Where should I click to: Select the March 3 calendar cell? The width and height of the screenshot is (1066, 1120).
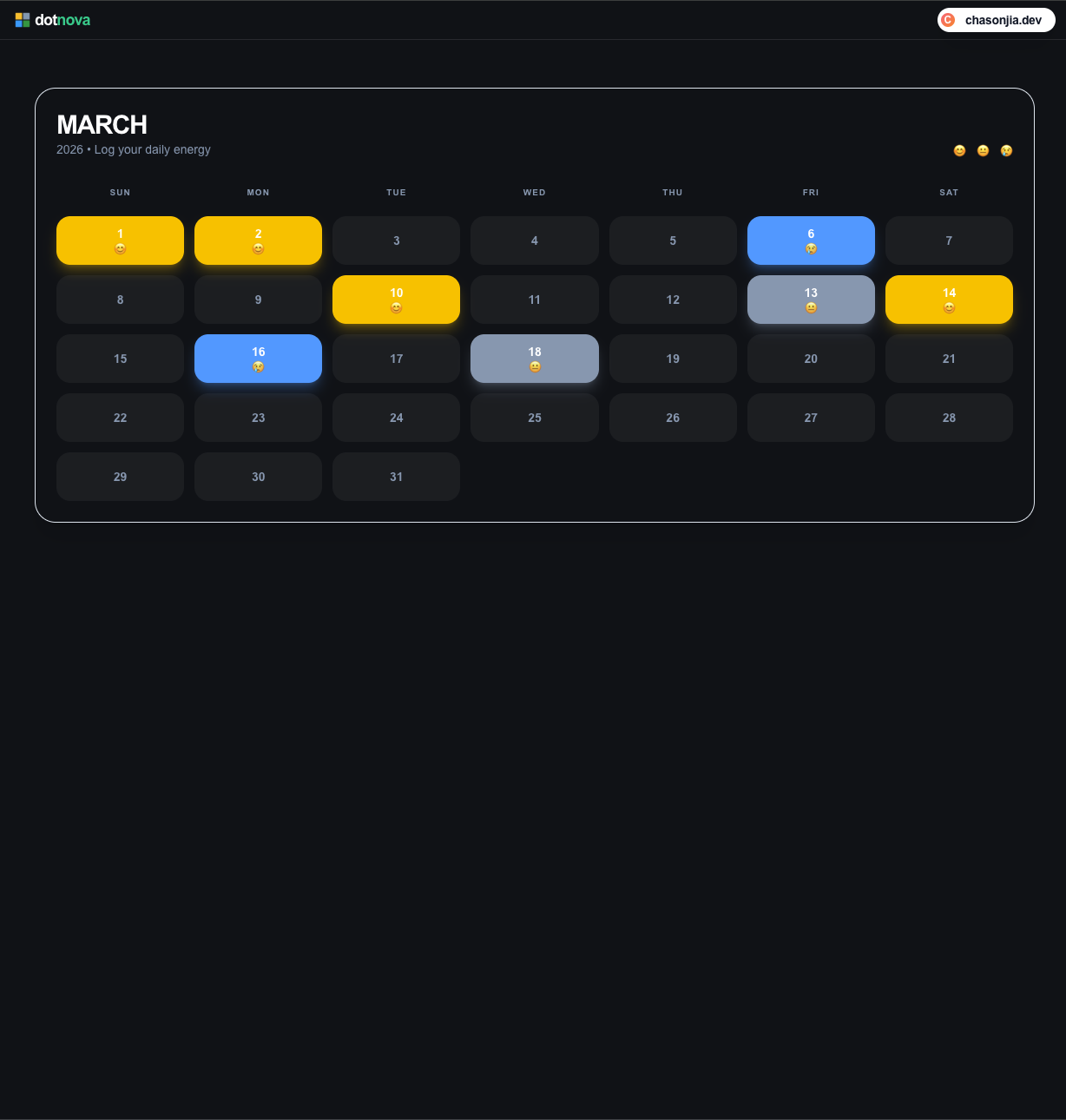(x=396, y=240)
